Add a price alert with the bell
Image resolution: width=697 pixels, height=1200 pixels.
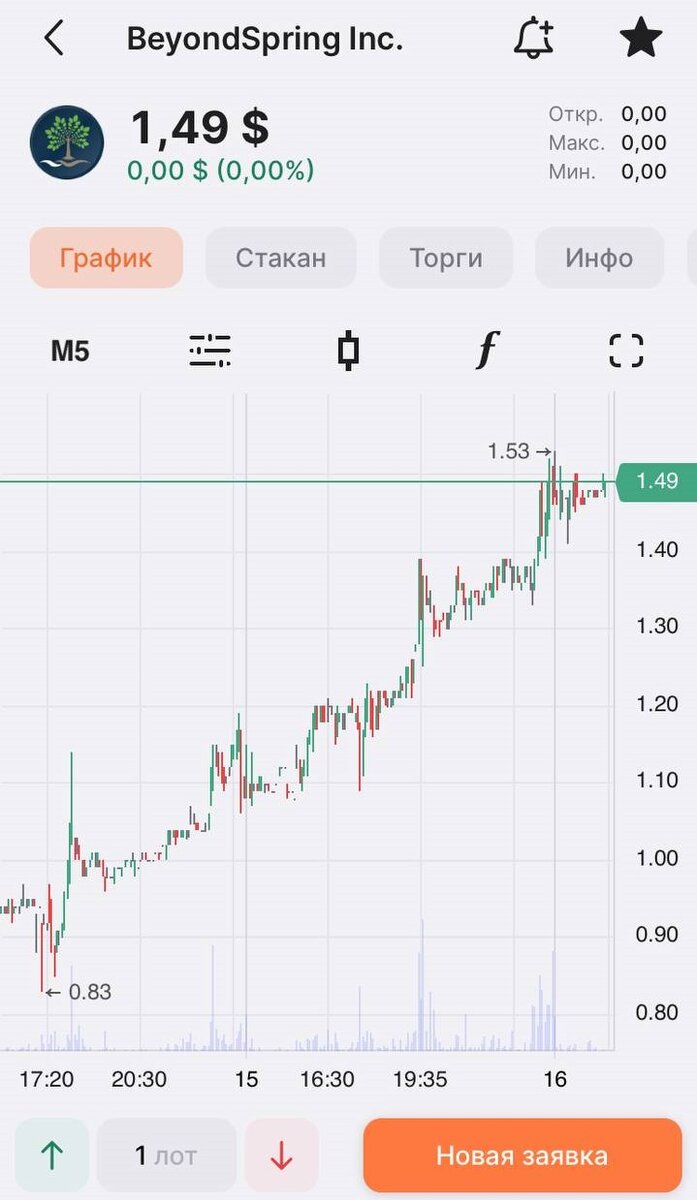coord(534,39)
